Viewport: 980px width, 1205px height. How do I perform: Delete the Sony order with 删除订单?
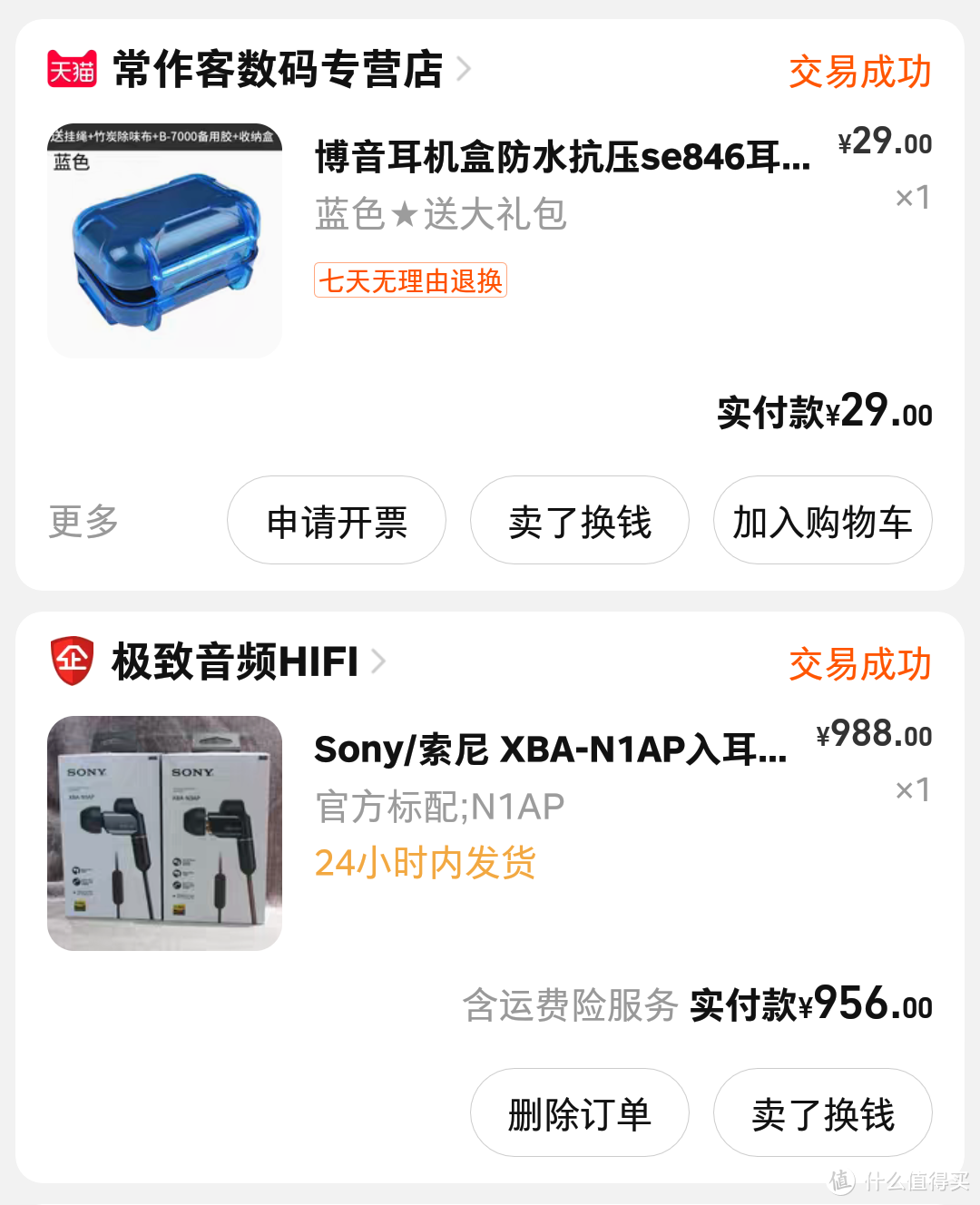[x=580, y=1113]
